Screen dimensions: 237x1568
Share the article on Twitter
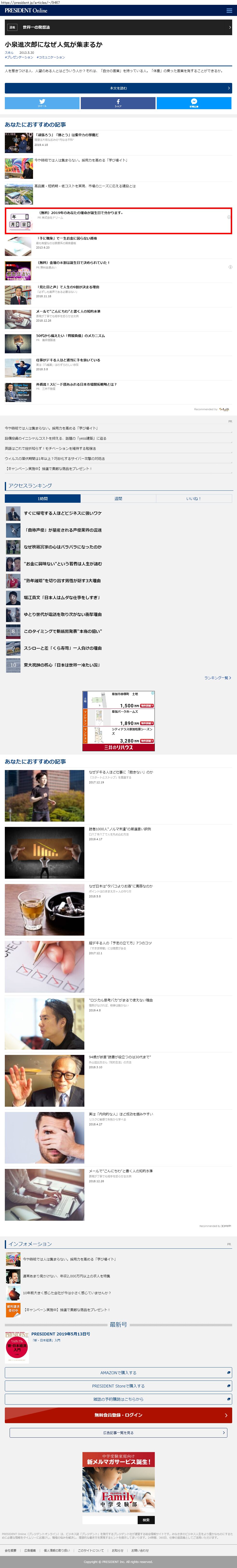tap(42, 103)
